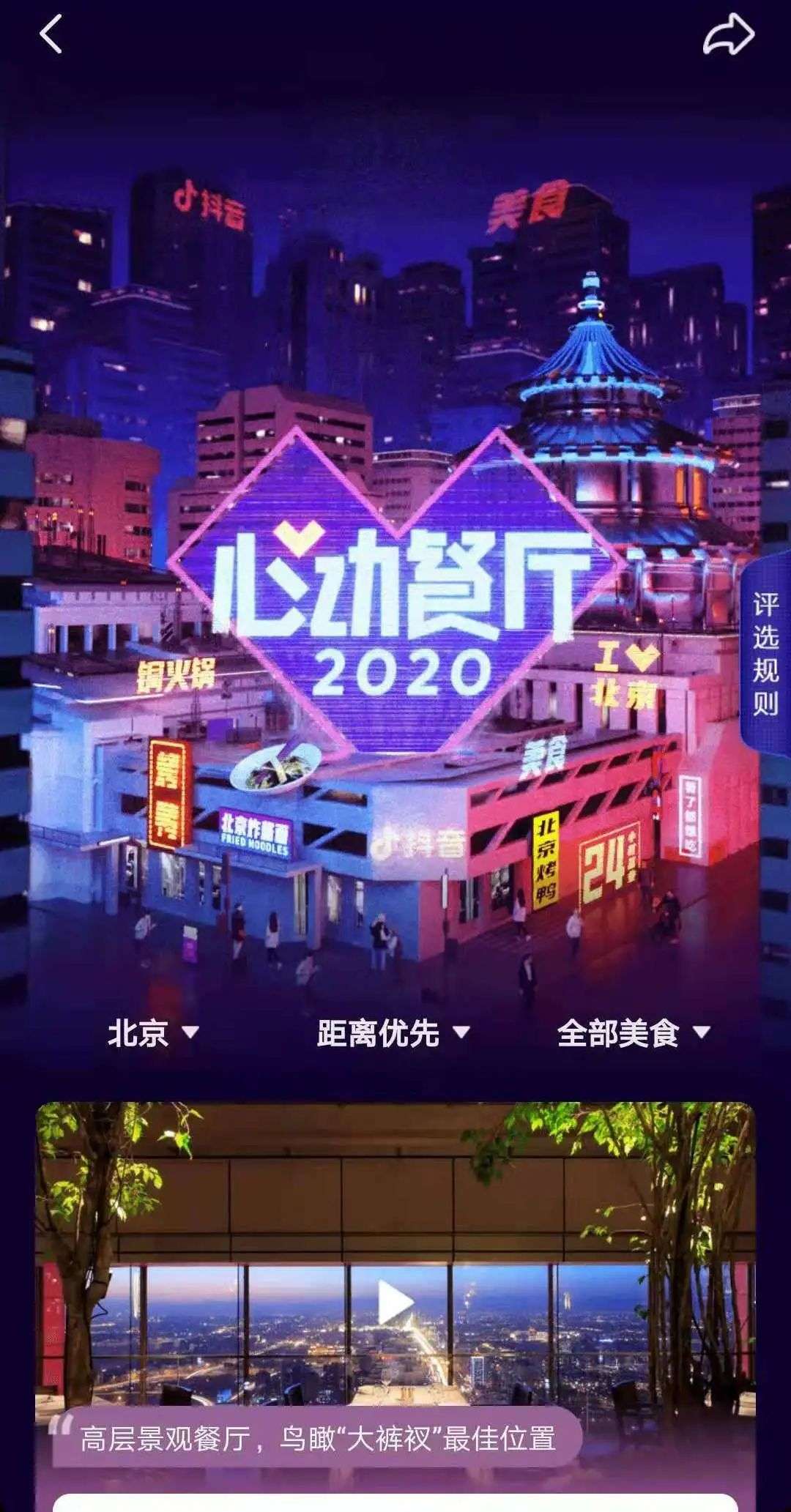Open the 评选规则 side tab
791x1512 pixels.
765,653
